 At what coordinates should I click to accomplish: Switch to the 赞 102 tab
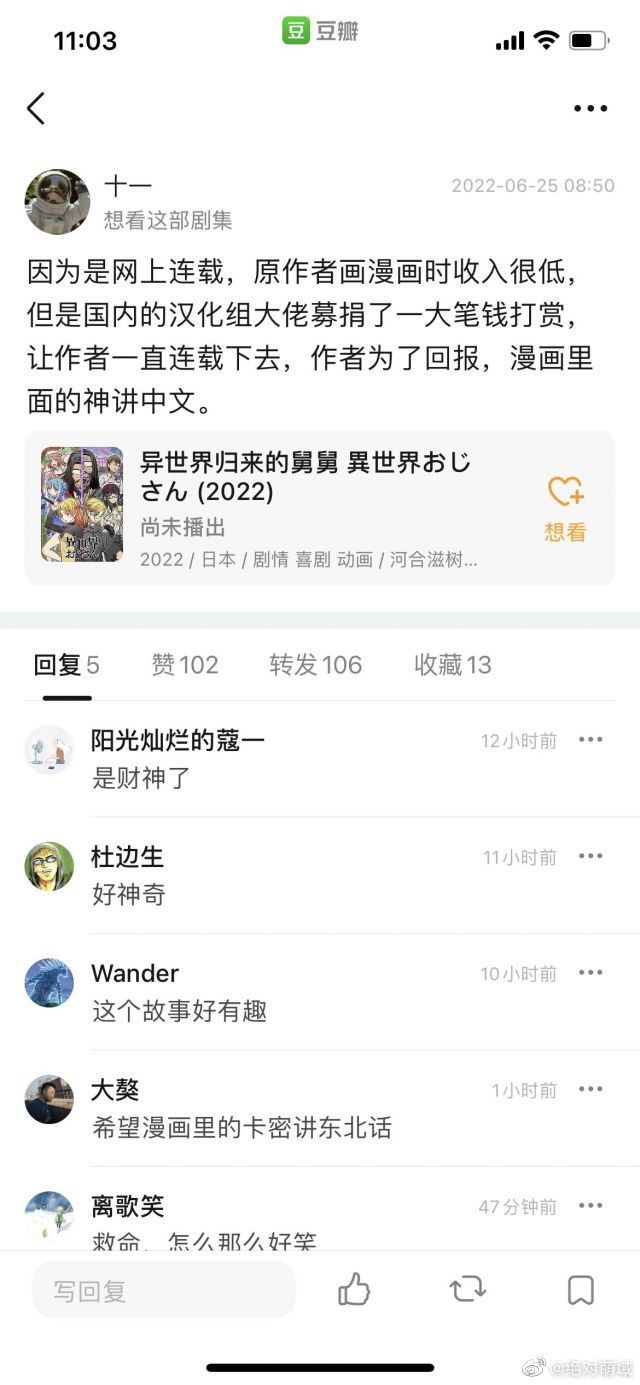[184, 665]
